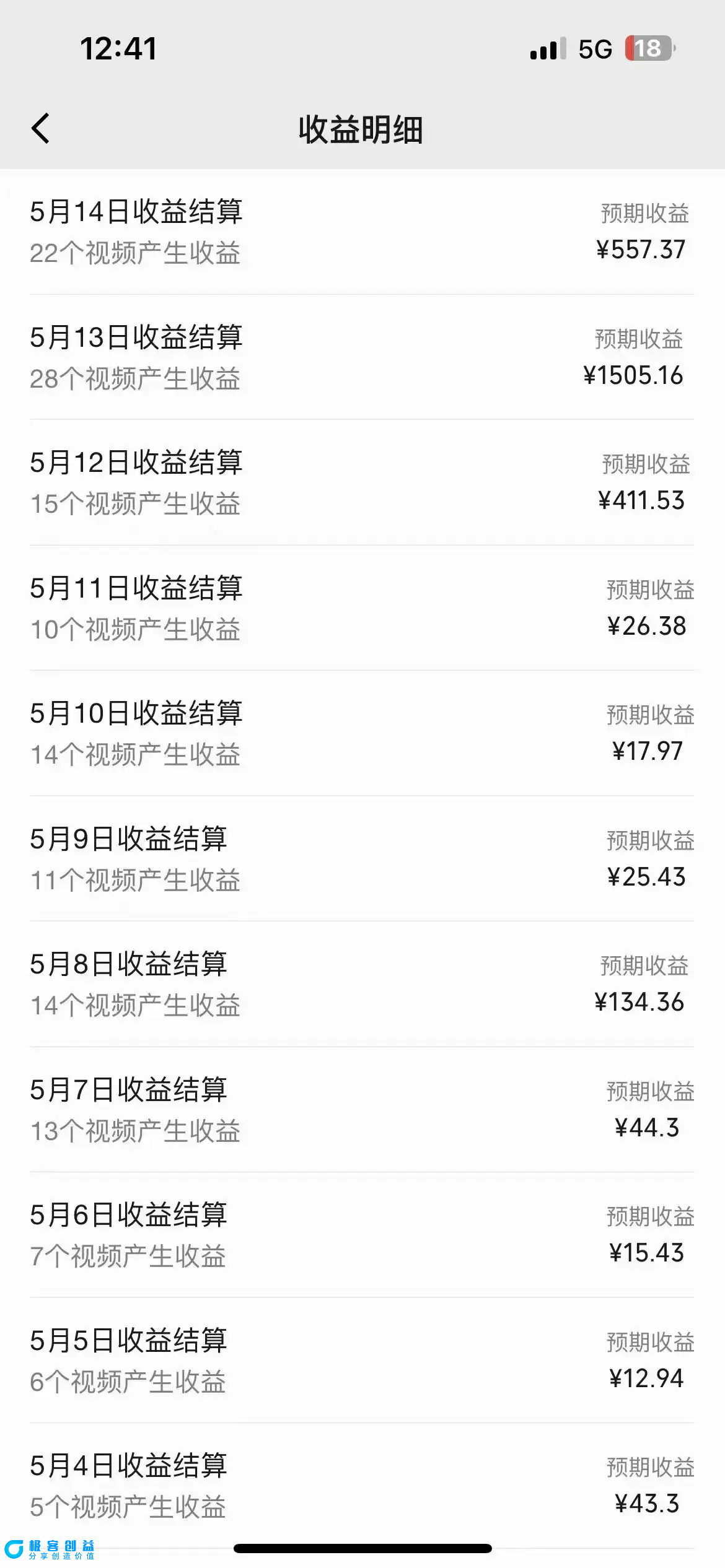The width and height of the screenshot is (725, 1568).
Task: Select the 5月4日收益结算 row
Action: tap(362, 1483)
